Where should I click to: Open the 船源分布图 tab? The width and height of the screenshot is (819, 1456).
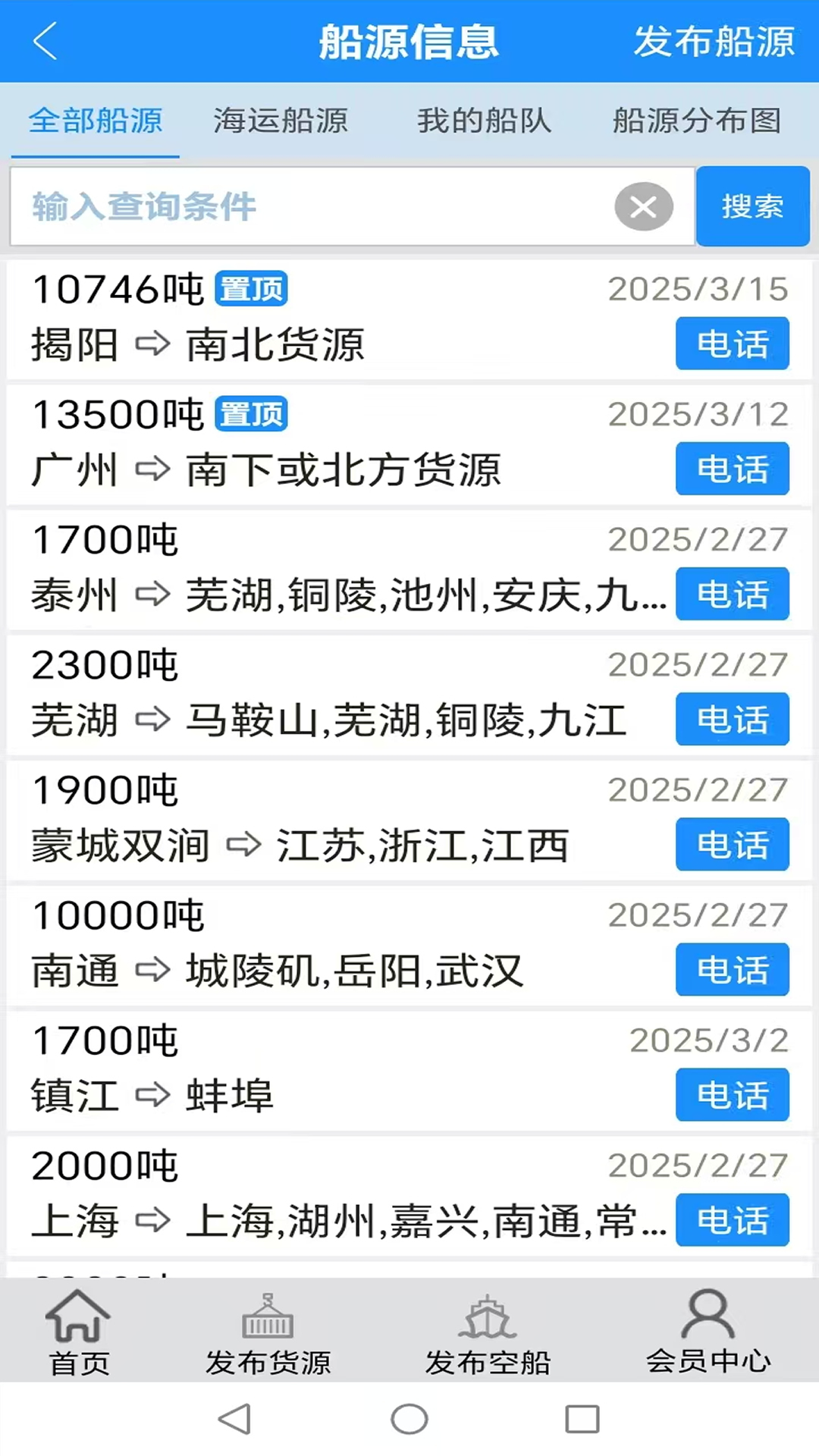click(x=698, y=121)
